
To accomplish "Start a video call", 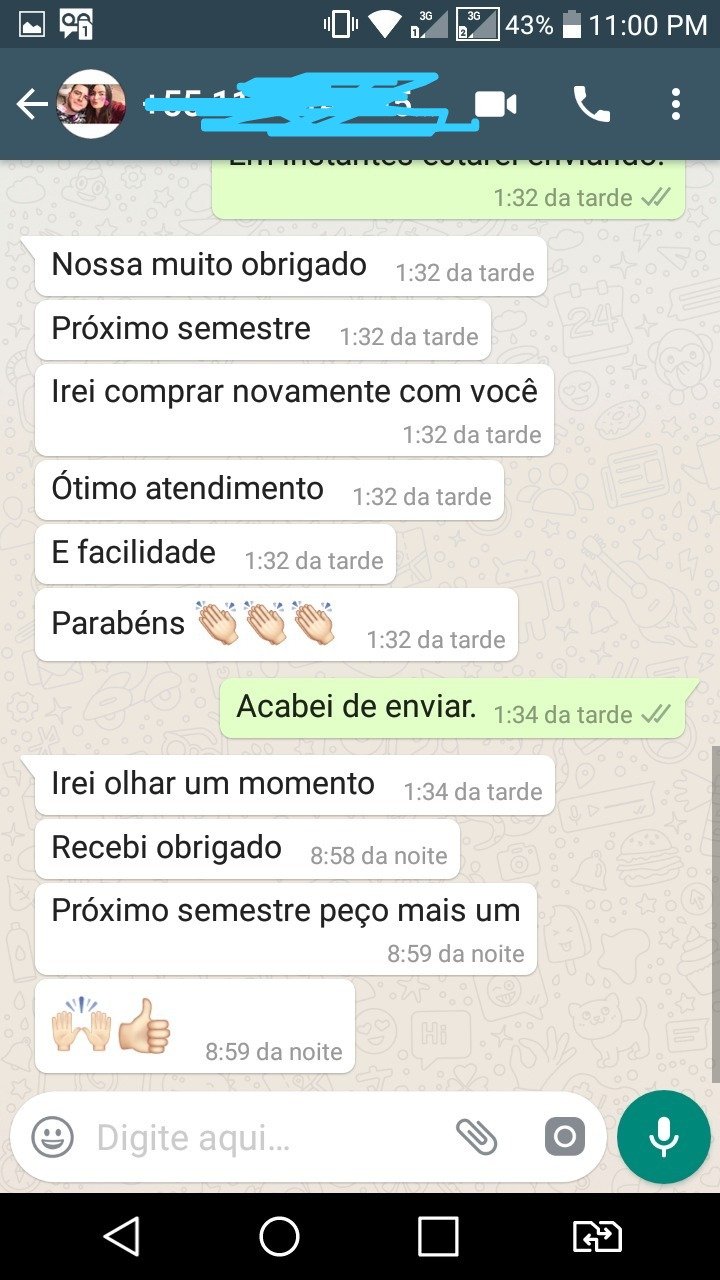I will 495,104.
